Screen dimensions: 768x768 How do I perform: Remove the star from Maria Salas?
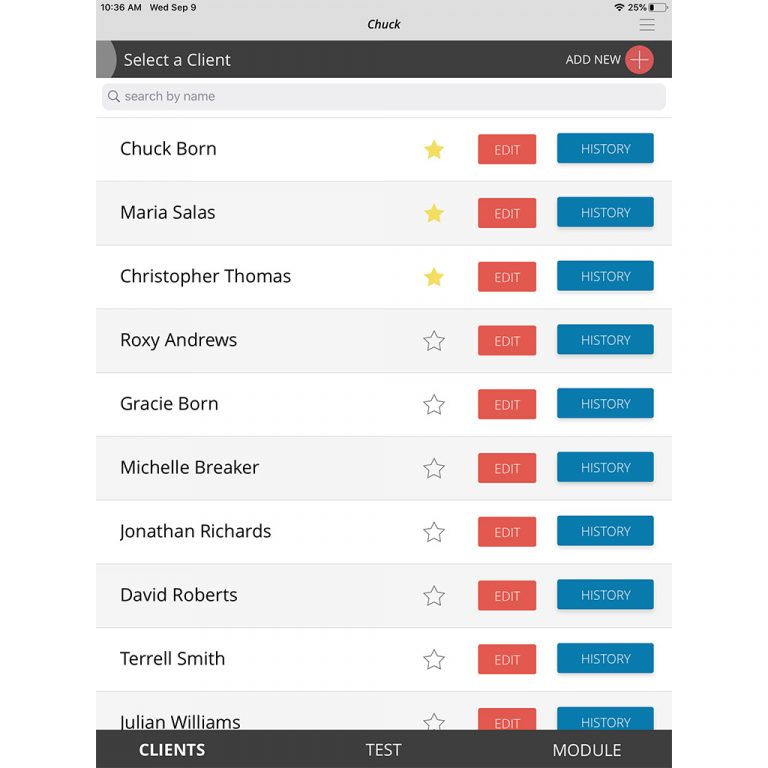434,213
